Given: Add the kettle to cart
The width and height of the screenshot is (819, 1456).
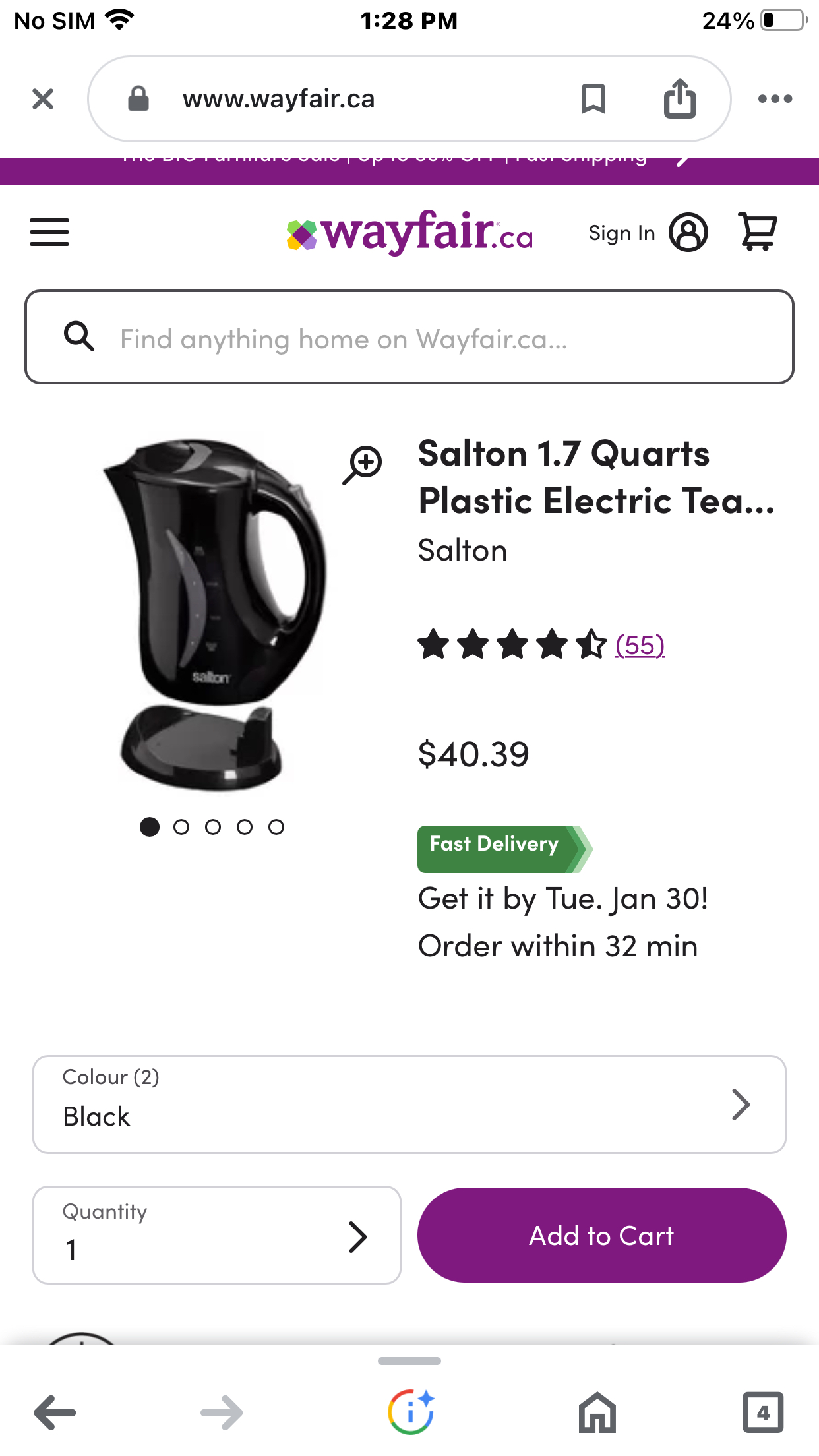Looking at the screenshot, I should tap(601, 1235).
